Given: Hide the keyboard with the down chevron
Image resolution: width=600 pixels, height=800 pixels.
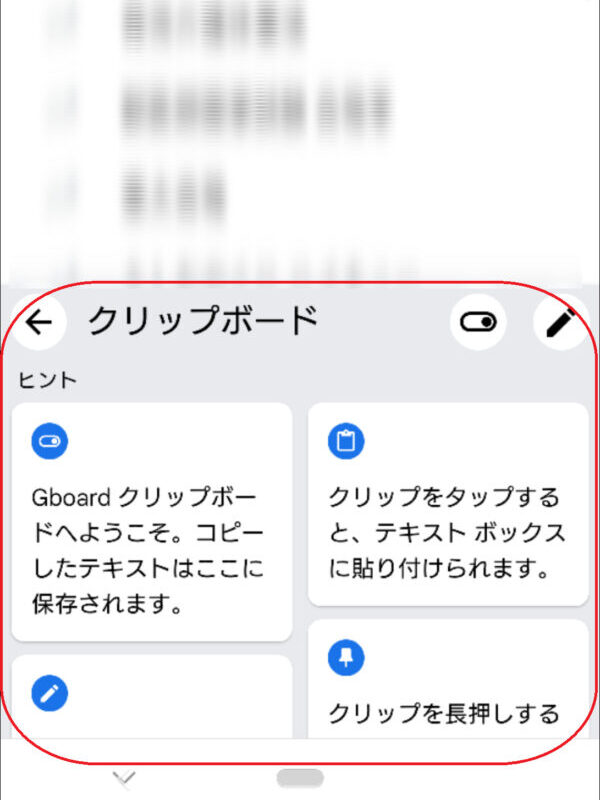Looking at the screenshot, I should (125, 777).
